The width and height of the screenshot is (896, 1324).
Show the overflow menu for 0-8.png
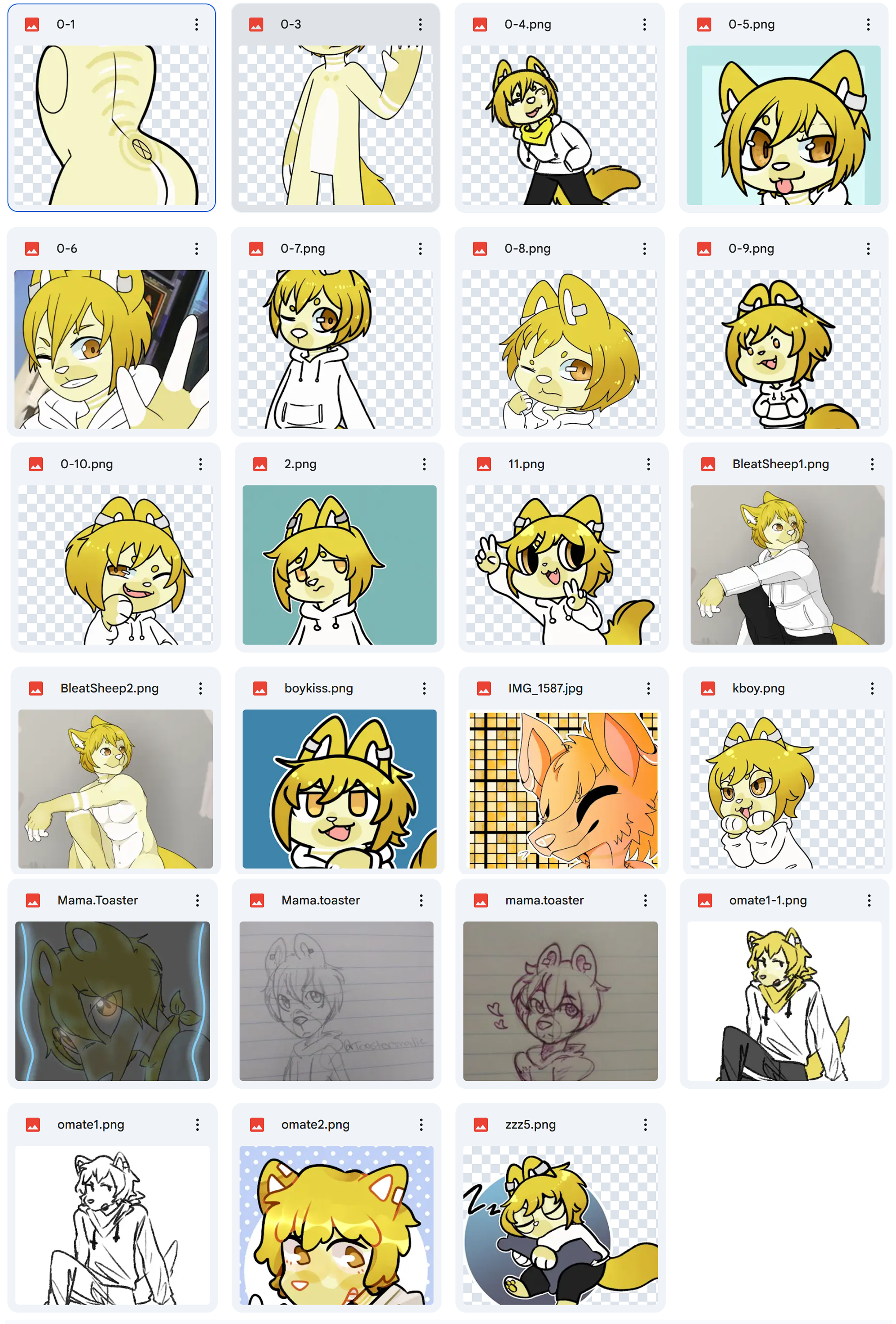coord(644,248)
